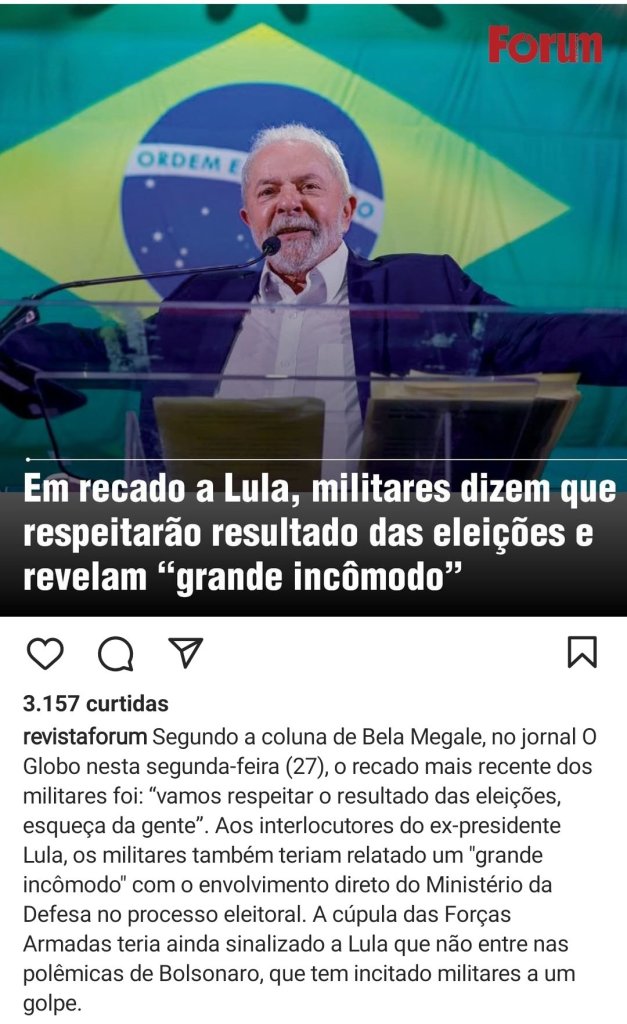Viewport: 627px width, 1024px height.
Task: Save this post with the bookmark icon
Action: pyautogui.click(x=581, y=652)
